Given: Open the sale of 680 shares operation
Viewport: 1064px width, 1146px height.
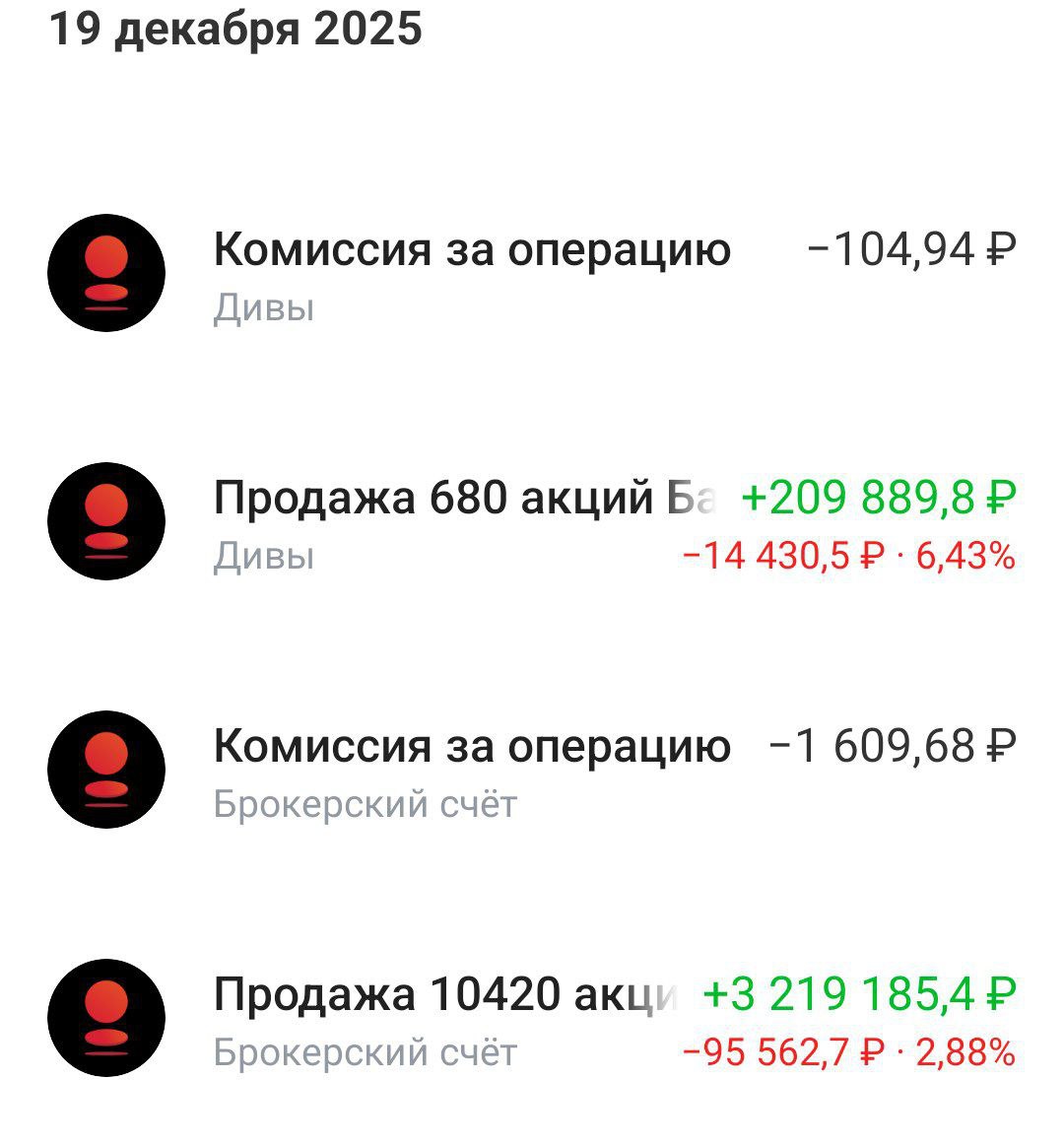Looking at the screenshot, I should coord(532,521).
